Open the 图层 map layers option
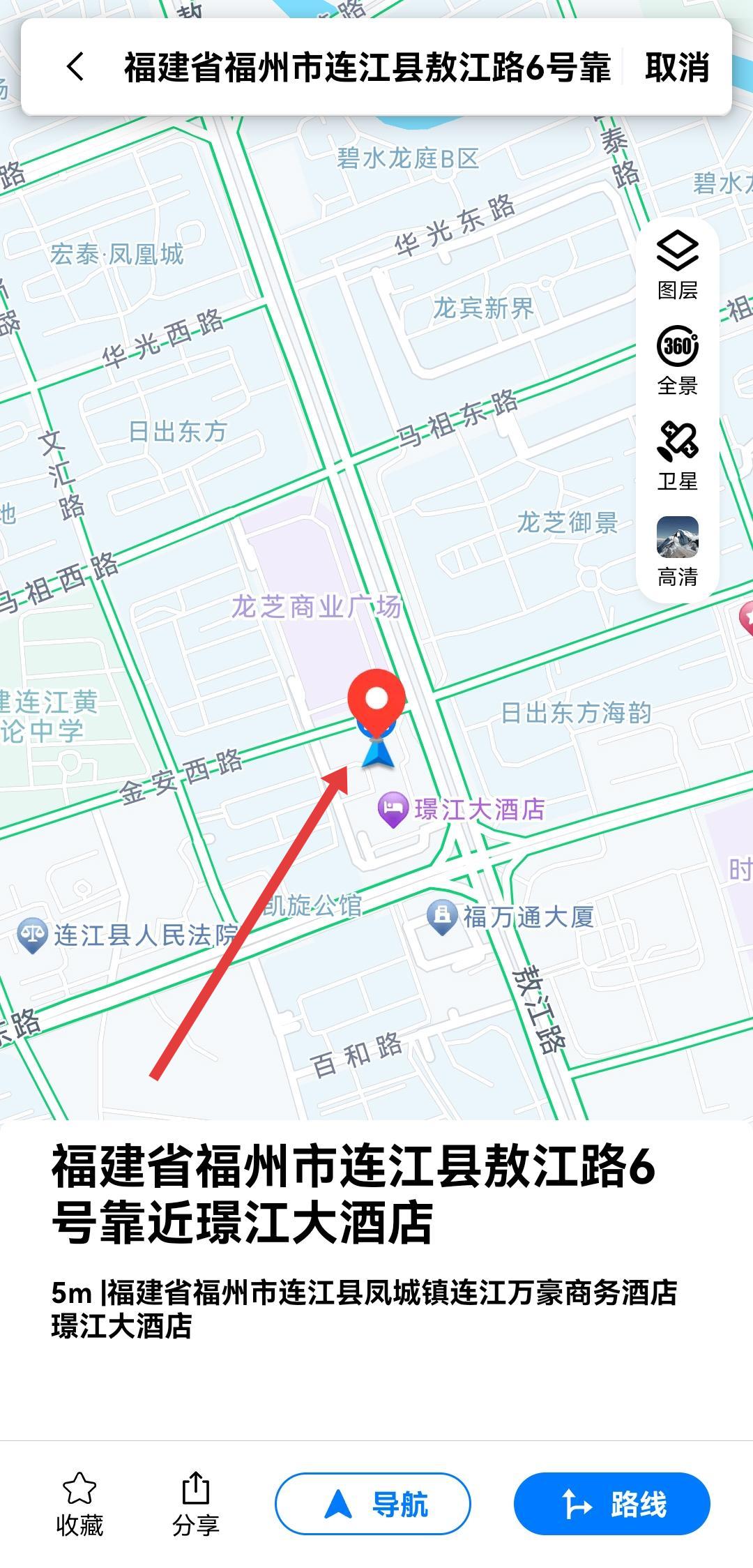This screenshot has height=1568, width=753. click(x=678, y=265)
